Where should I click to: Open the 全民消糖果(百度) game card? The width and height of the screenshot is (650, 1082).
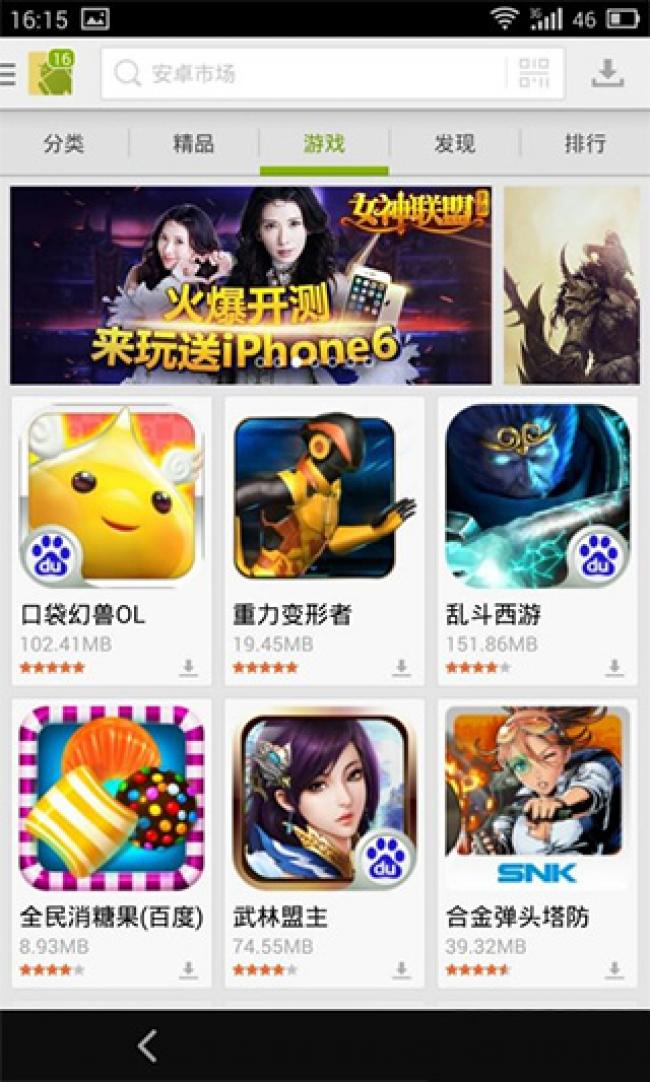click(x=111, y=800)
